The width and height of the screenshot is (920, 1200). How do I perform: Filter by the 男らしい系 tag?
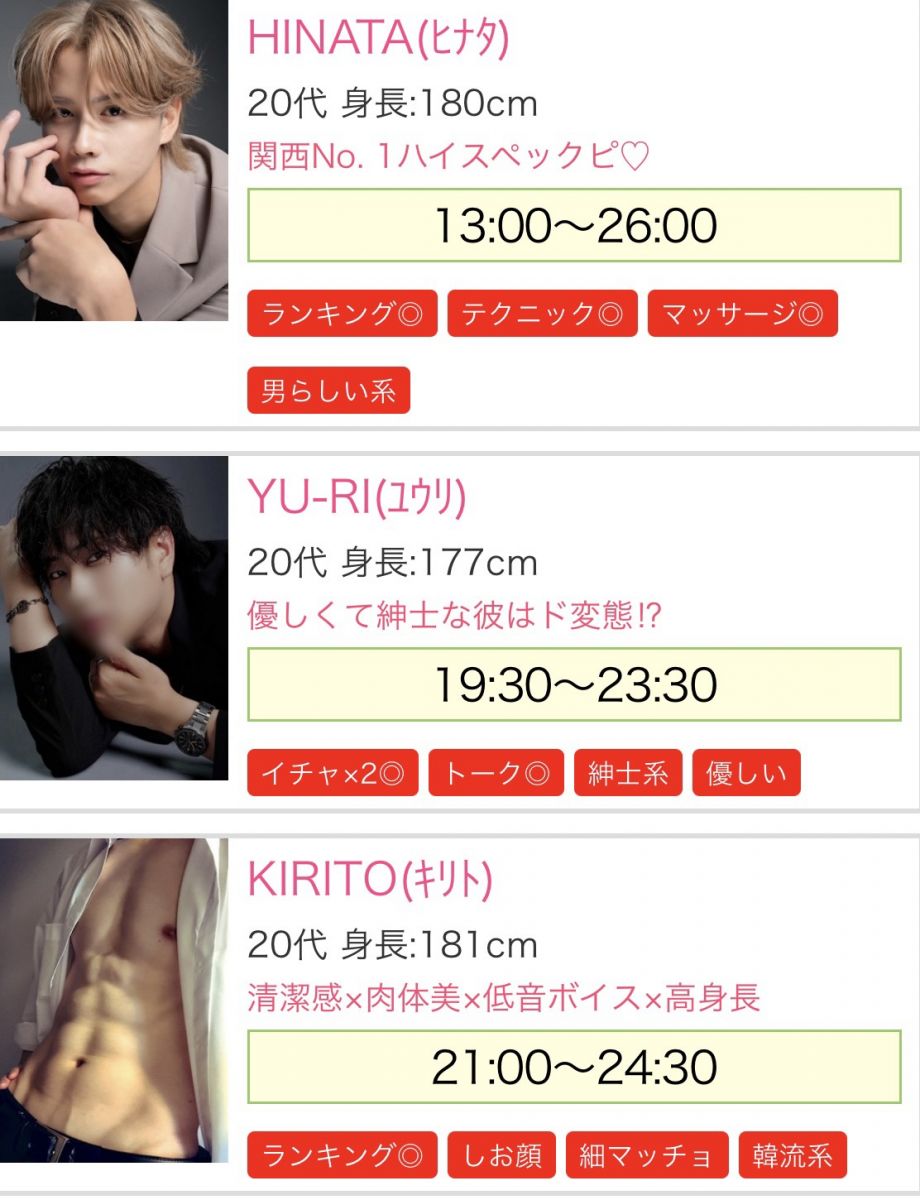328,391
